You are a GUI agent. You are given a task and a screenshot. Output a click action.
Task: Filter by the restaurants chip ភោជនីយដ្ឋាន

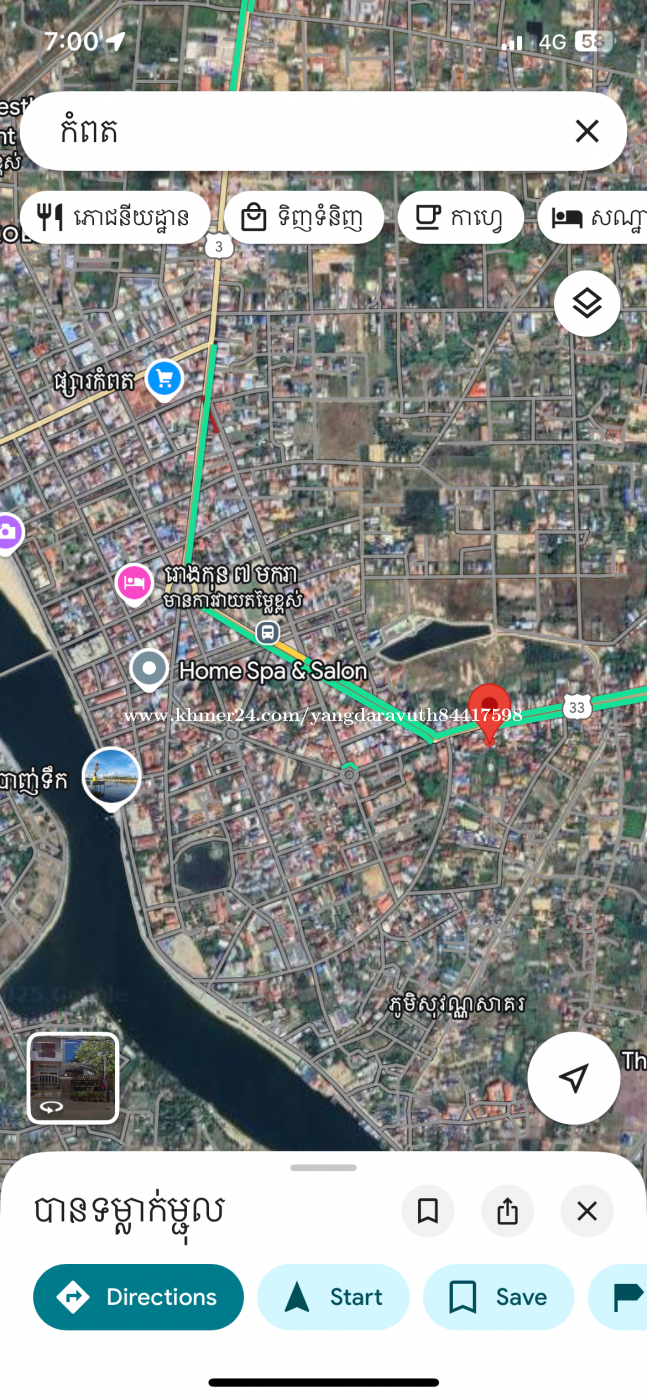tap(115, 217)
